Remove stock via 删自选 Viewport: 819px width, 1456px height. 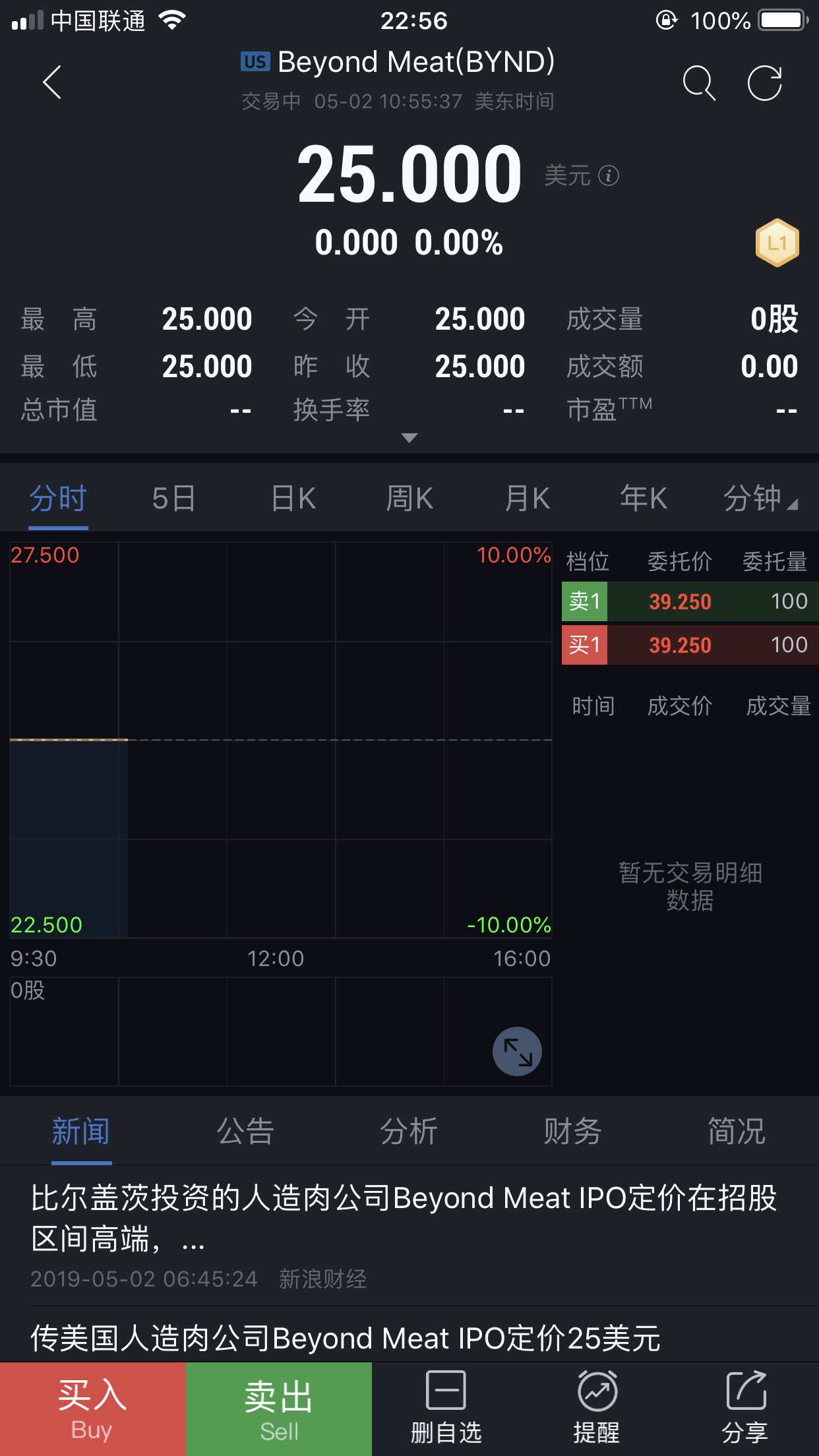446,1408
